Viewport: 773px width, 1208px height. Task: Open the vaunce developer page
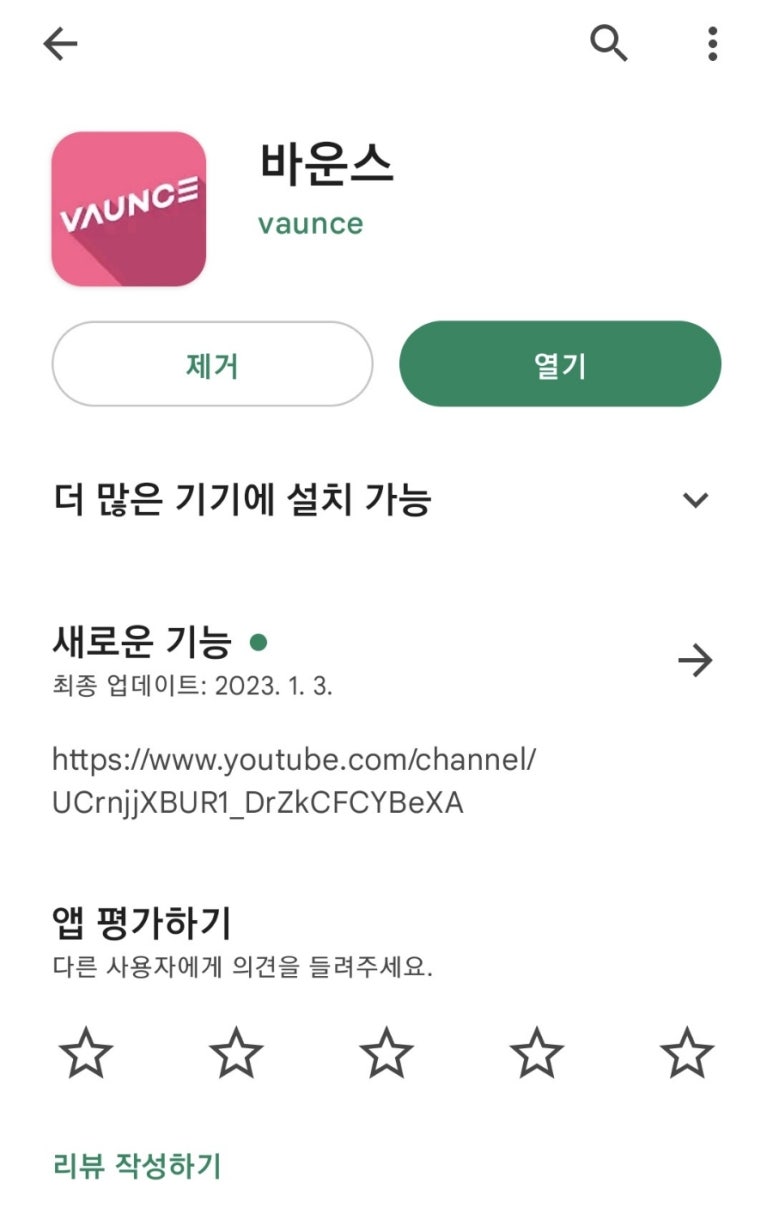[310, 223]
